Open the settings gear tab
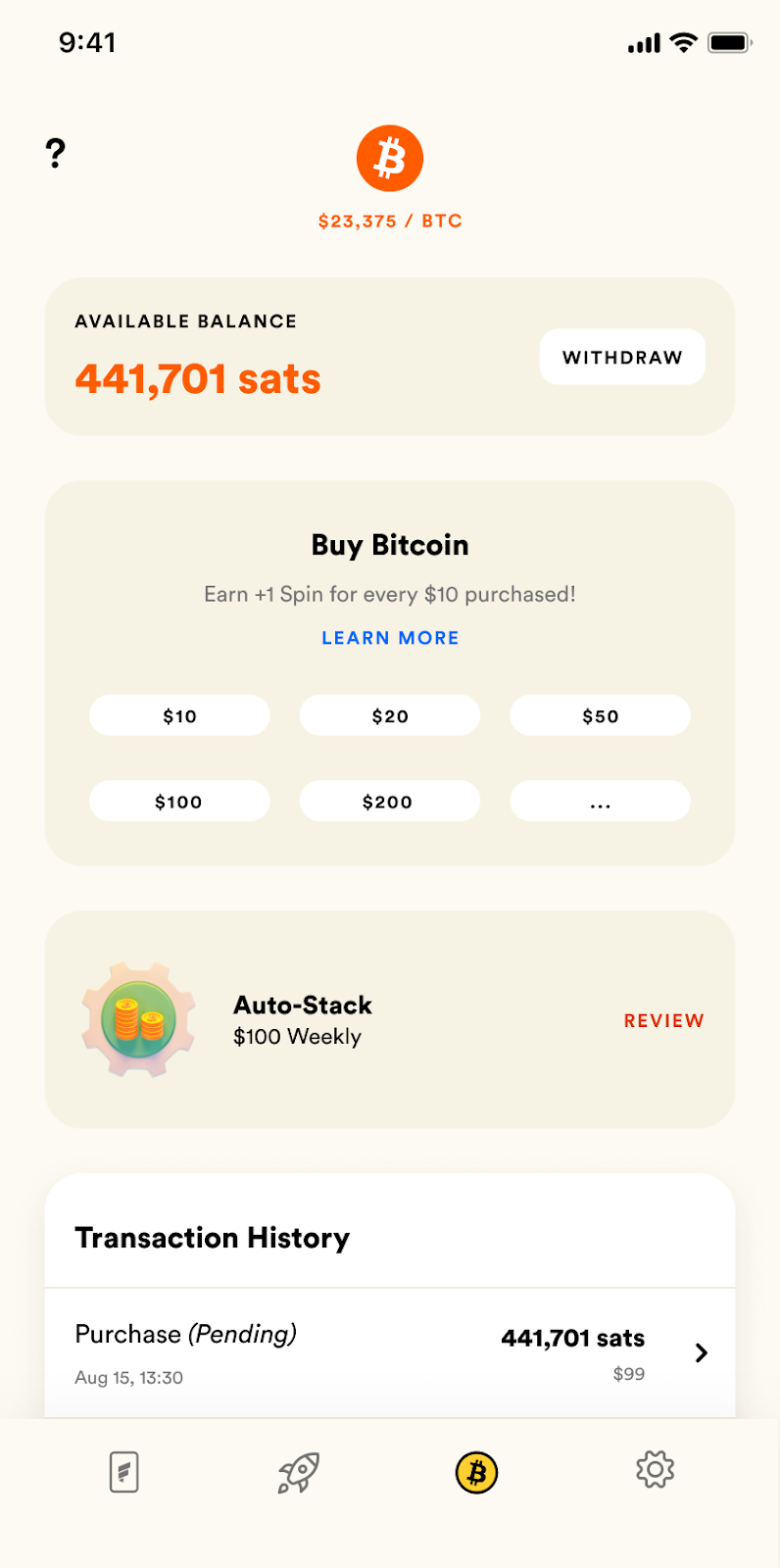Screen dimensions: 780x1568 pyautogui.click(x=655, y=1469)
